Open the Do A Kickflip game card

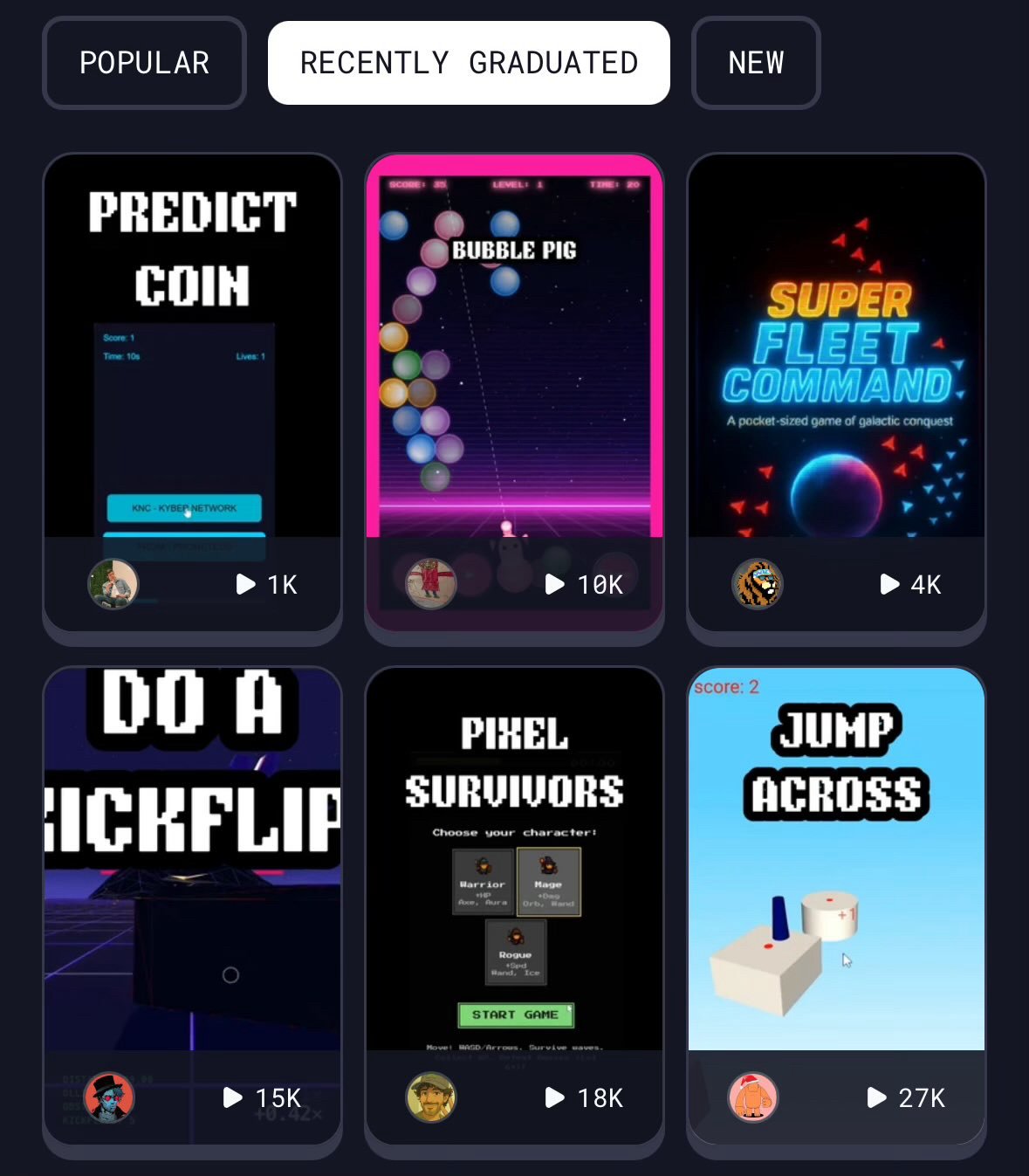pyautogui.click(x=192, y=864)
